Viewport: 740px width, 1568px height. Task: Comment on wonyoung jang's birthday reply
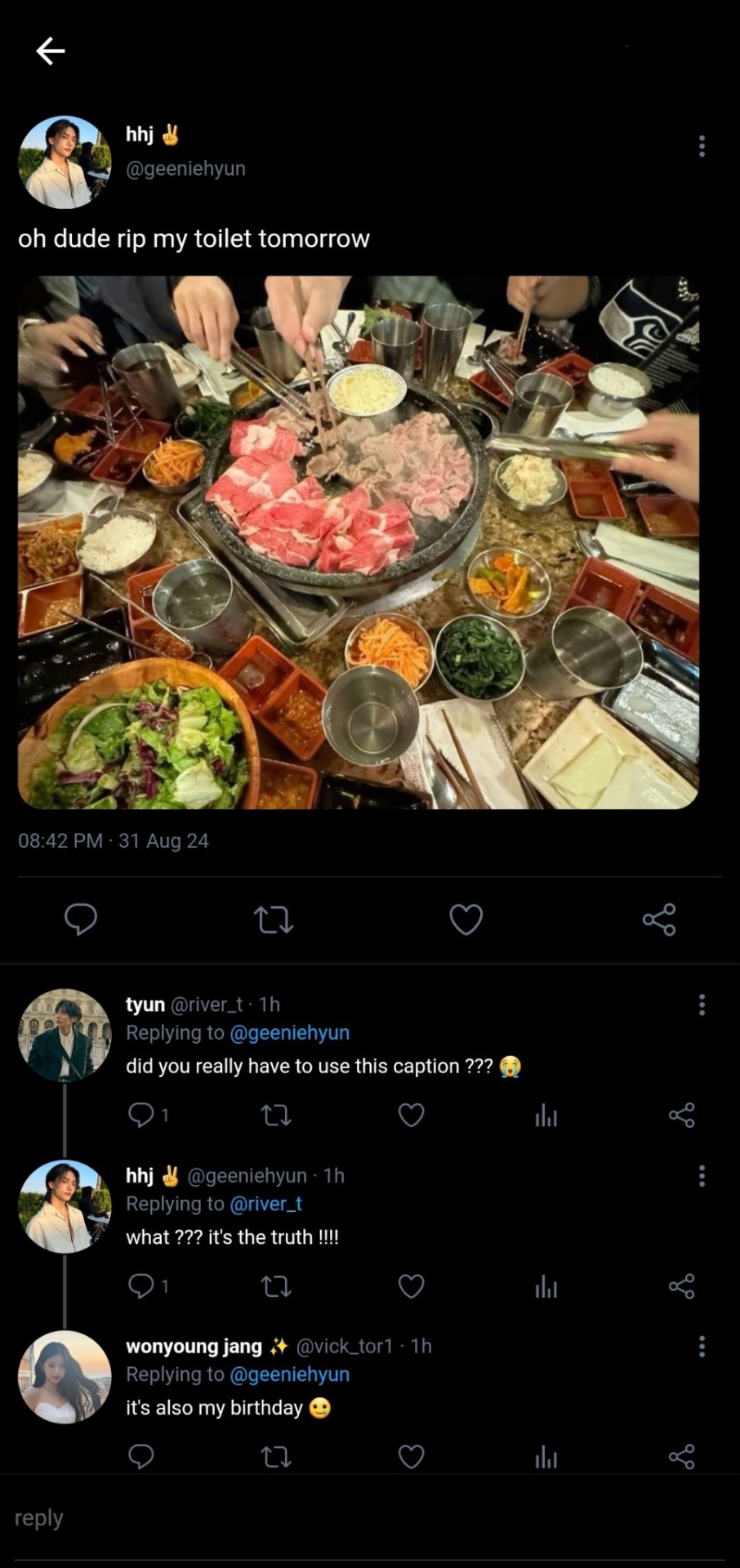point(141,1456)
